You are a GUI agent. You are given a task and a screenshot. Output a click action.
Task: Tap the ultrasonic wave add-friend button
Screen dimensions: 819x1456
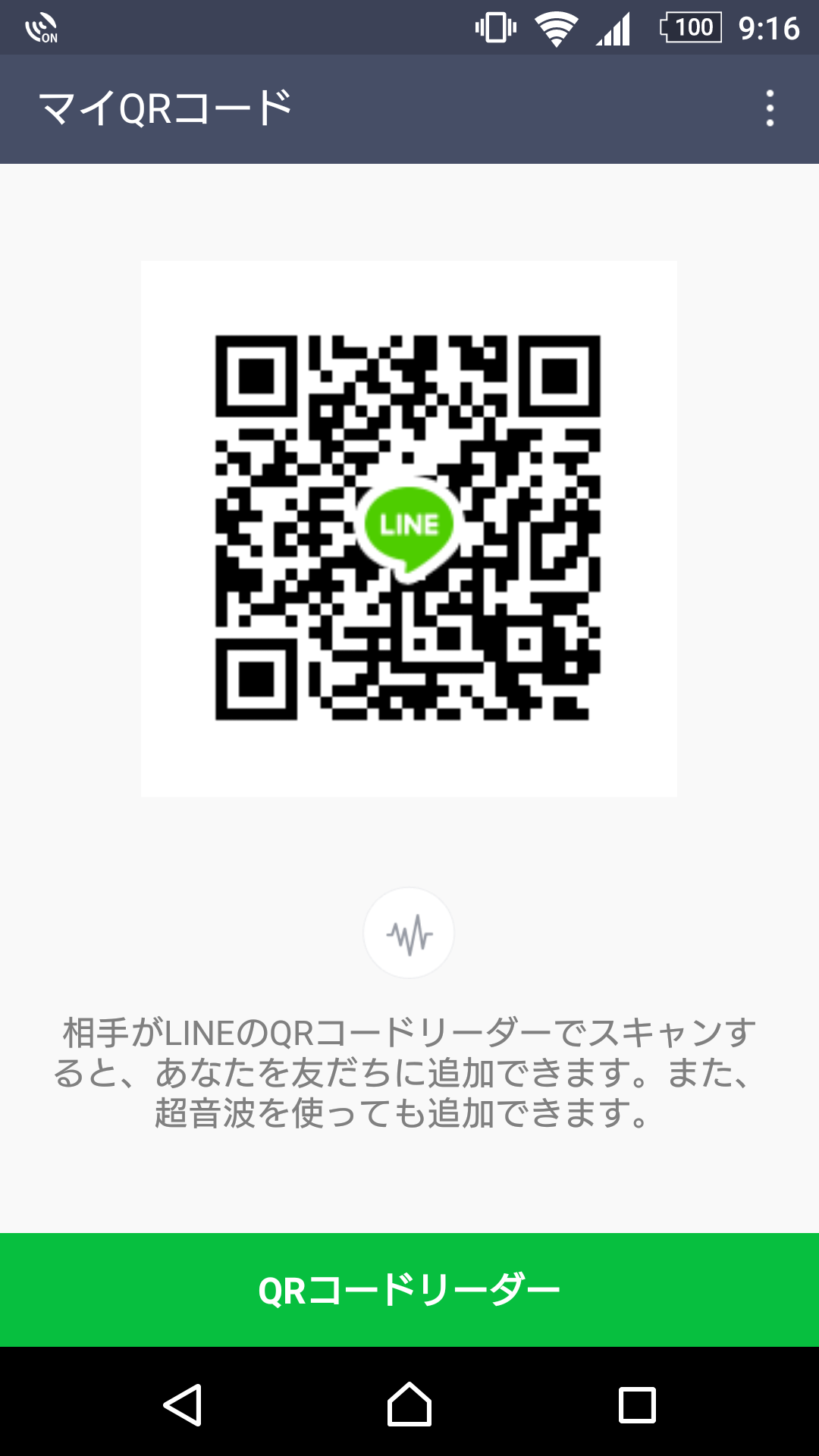click(409, 933)
